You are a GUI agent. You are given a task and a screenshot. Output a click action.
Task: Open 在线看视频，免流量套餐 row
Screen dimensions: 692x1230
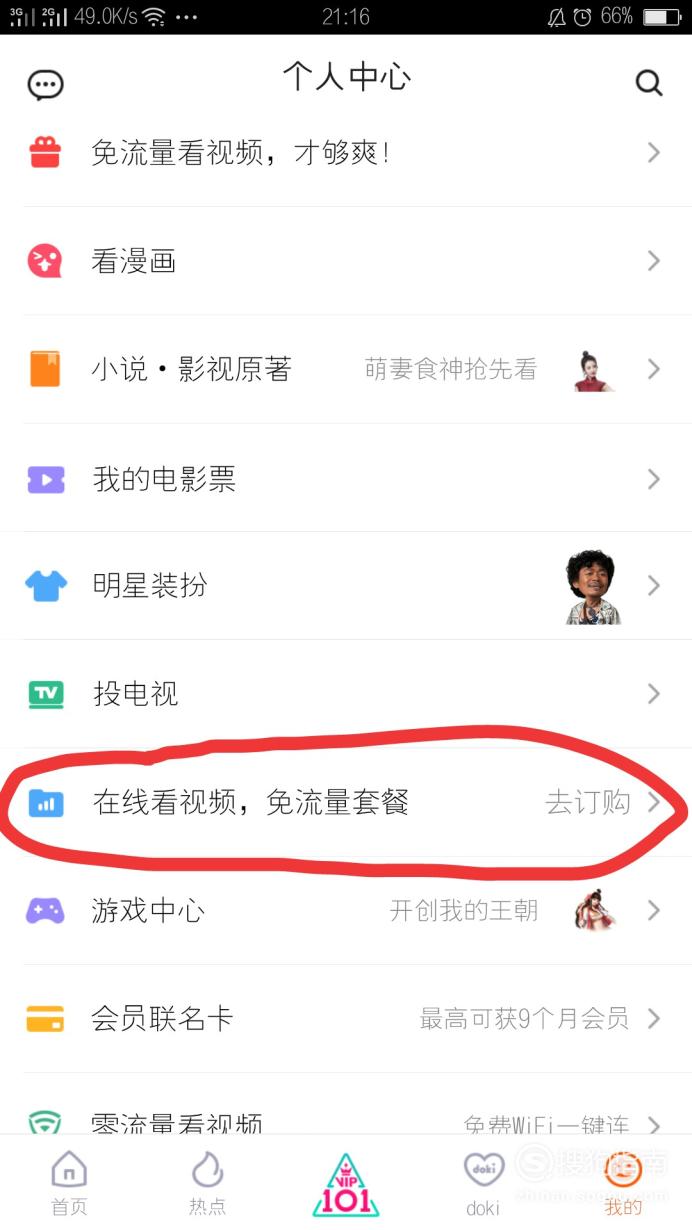click(346, 802)
